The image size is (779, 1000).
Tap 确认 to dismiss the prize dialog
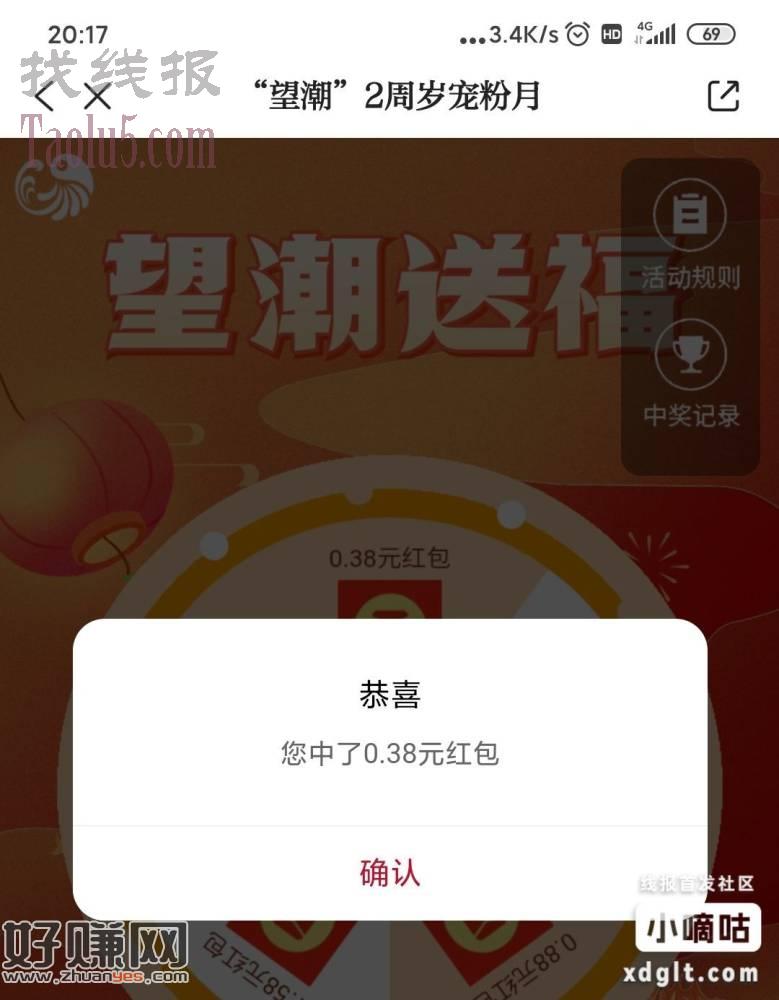click(390, 872)
